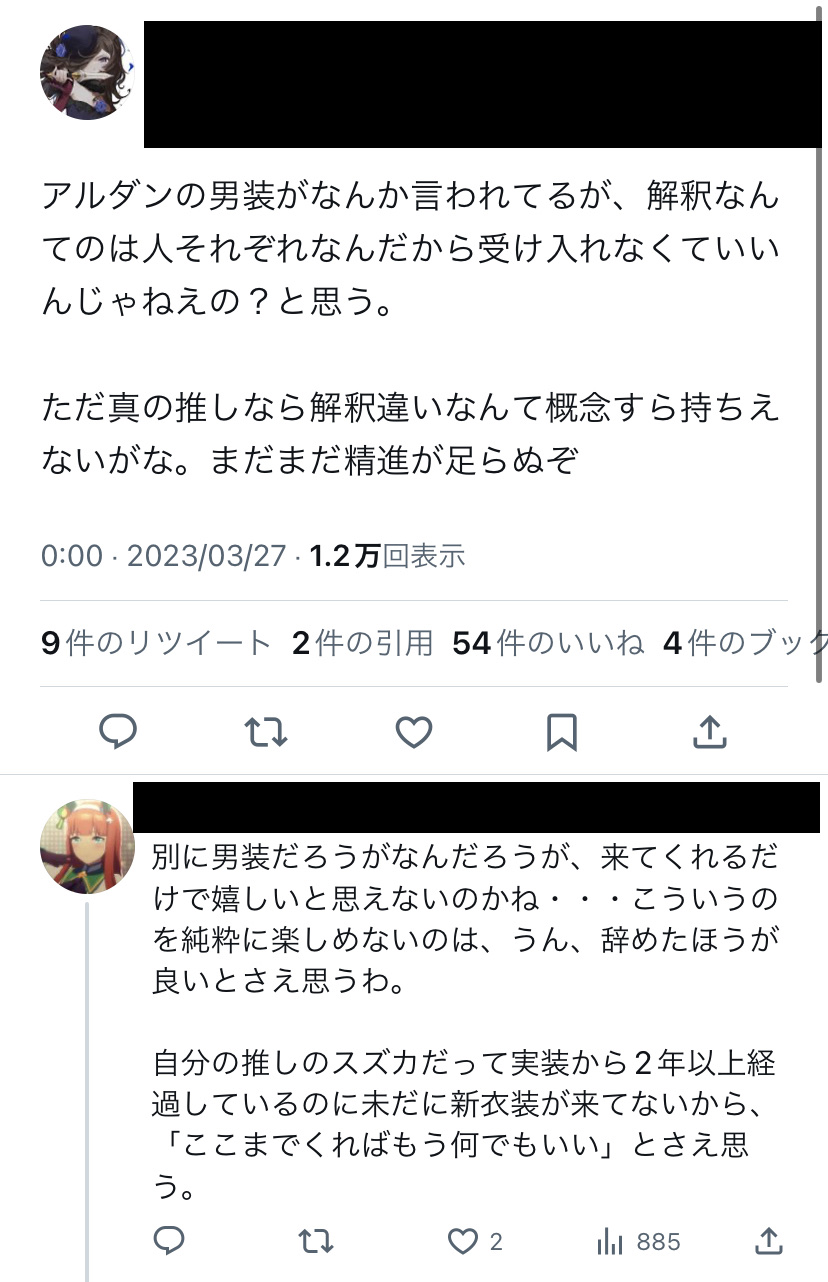Bookmark the main tweet
This screenshot has height=1282, width=828.
[x=561, y=733]
